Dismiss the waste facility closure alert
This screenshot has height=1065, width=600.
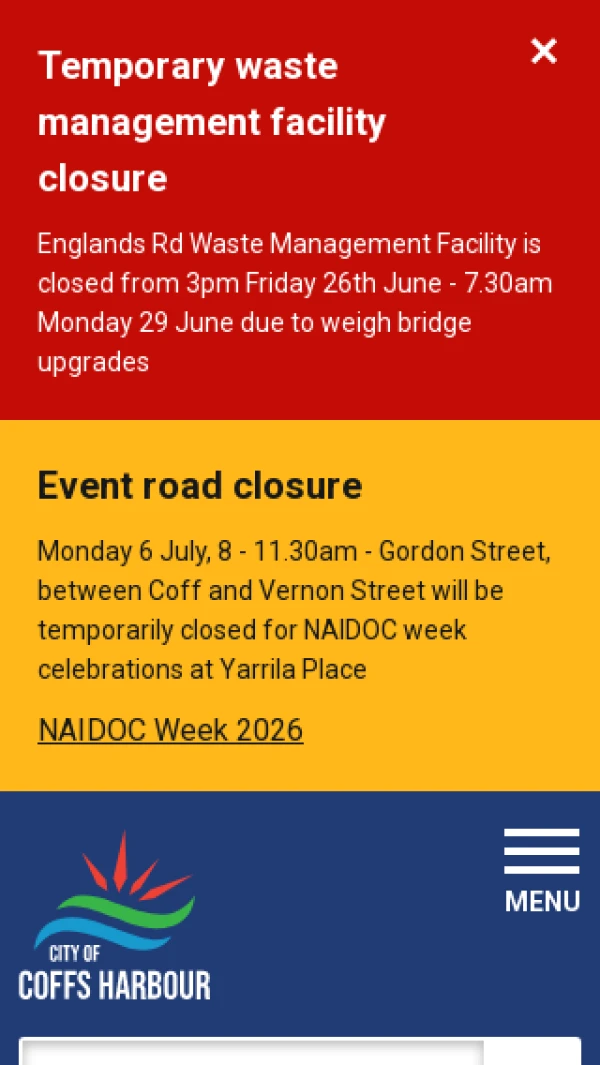click(544, 52)
